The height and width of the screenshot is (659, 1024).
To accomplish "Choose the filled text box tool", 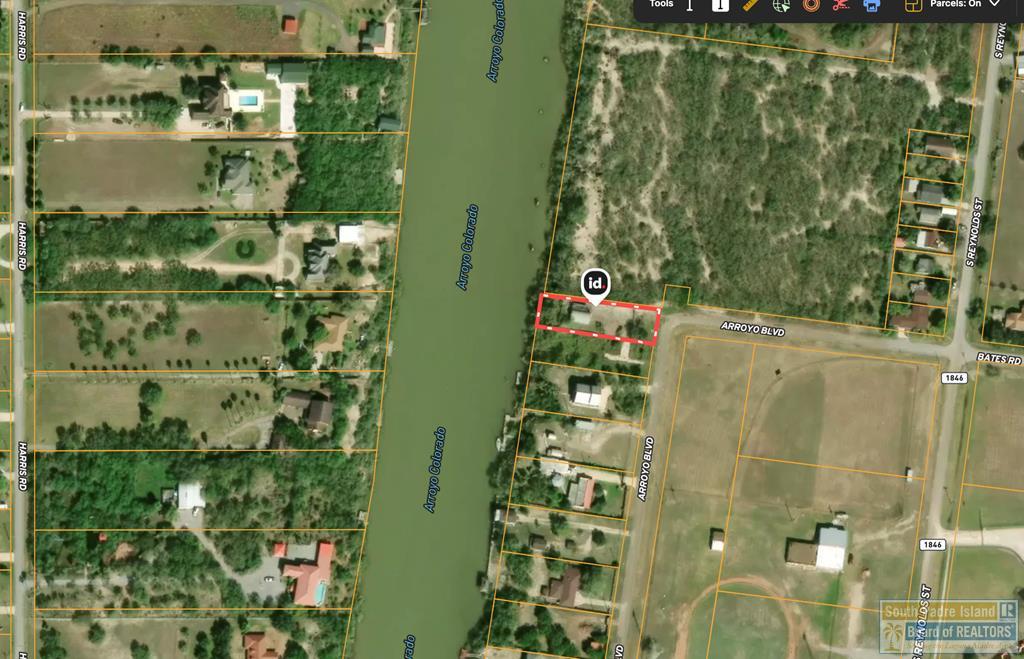I will [720, 5].
